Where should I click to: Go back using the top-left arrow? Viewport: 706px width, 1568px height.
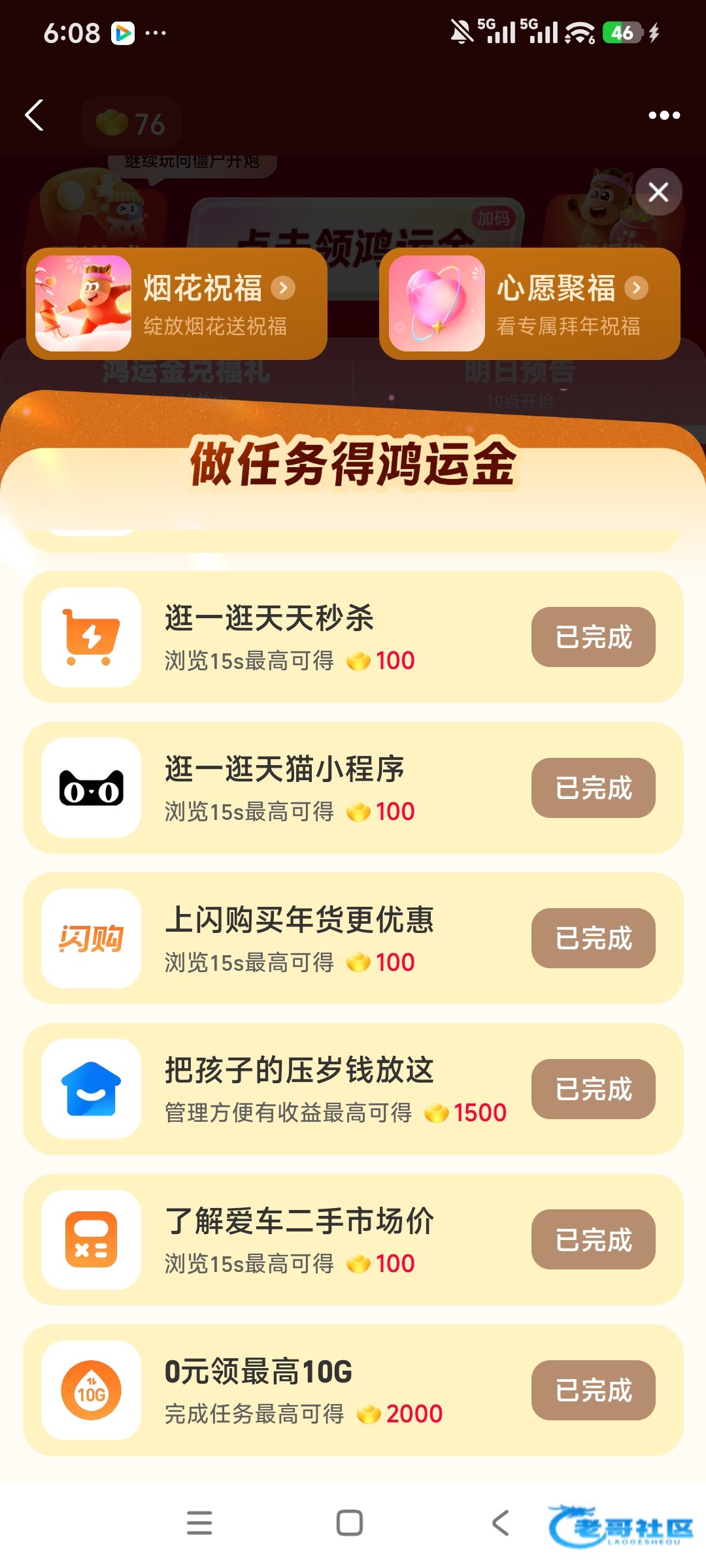pos(35,116)
